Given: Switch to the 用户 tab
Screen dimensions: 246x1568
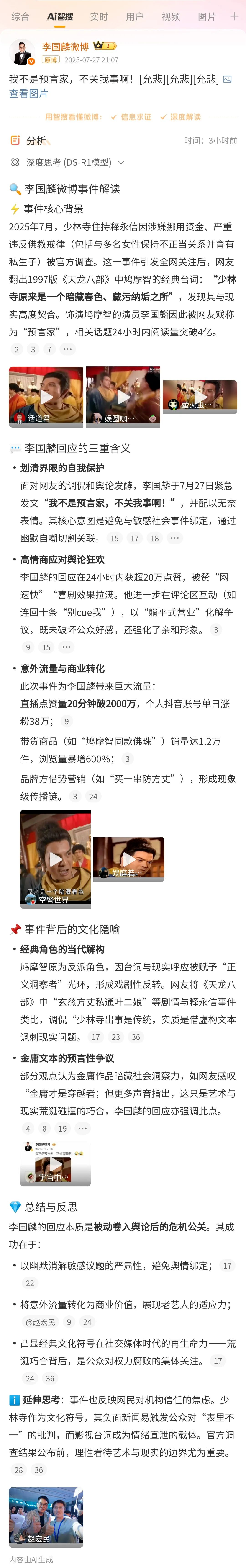Looking at the screenshot, I should point(135,16).
